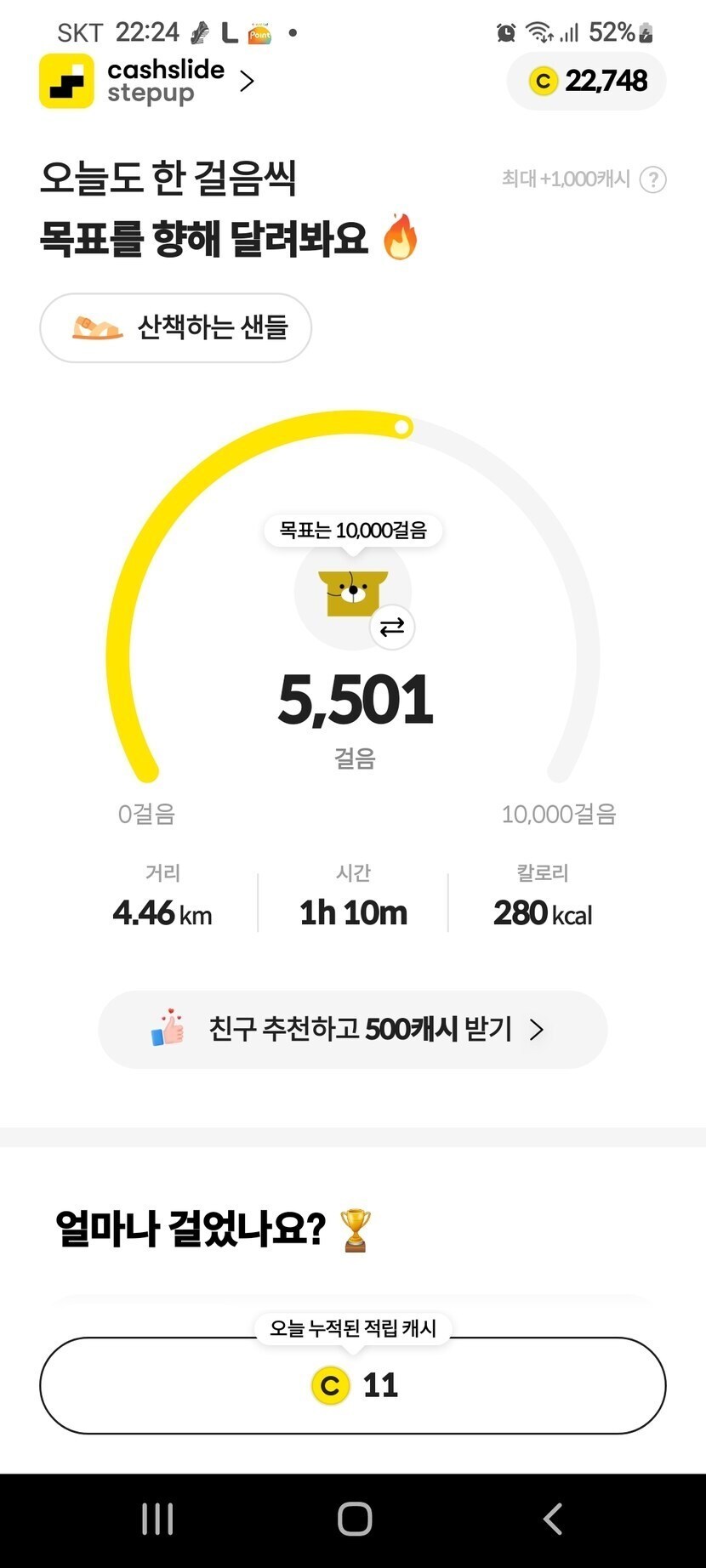Viewport: 706px width, 1568px height.
Task: Open the 22,748 cash balance
Action: 587,81
